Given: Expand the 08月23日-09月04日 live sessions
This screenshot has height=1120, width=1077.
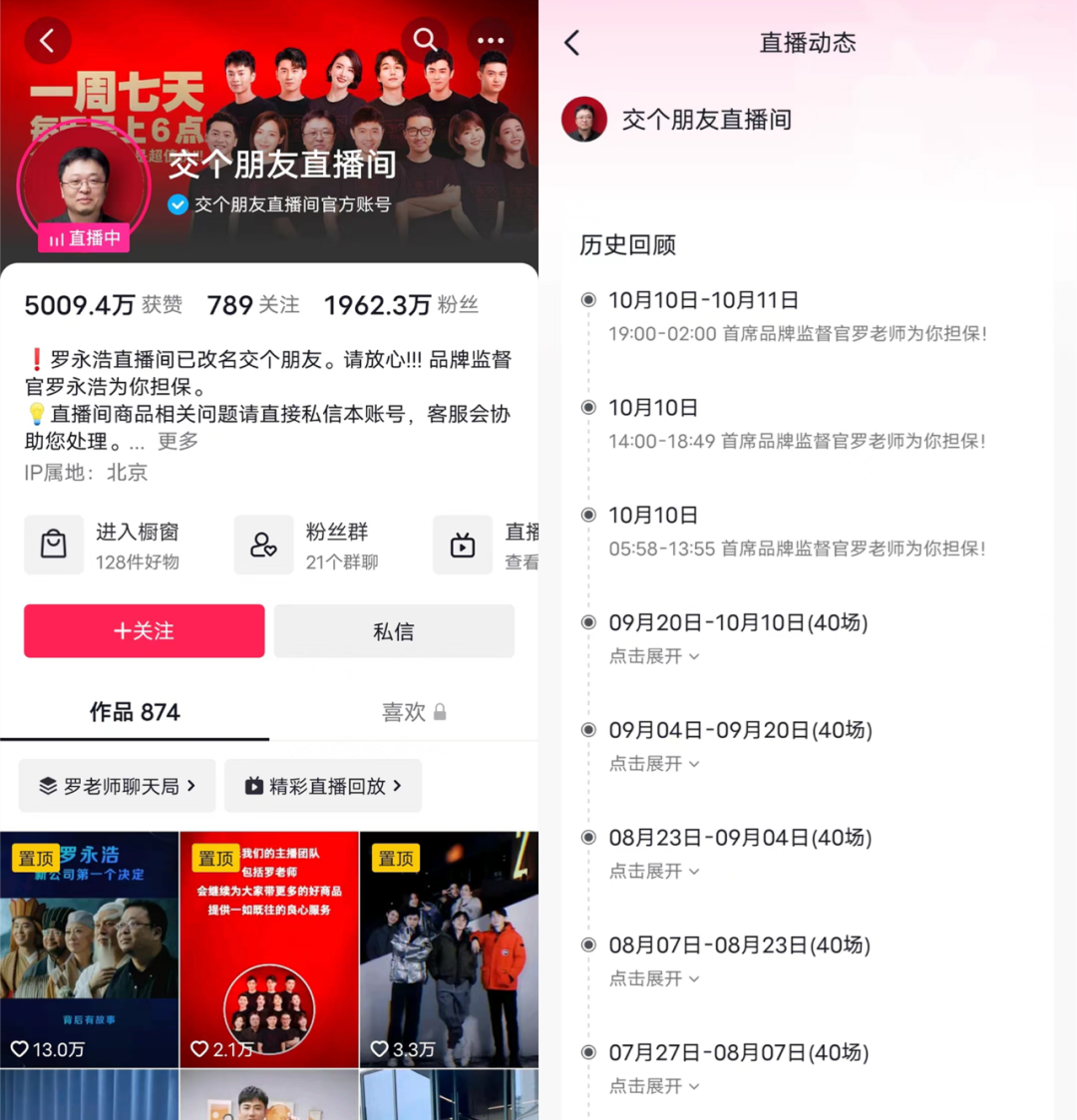Looking at the screenshot, I should (x=654, y=871).
